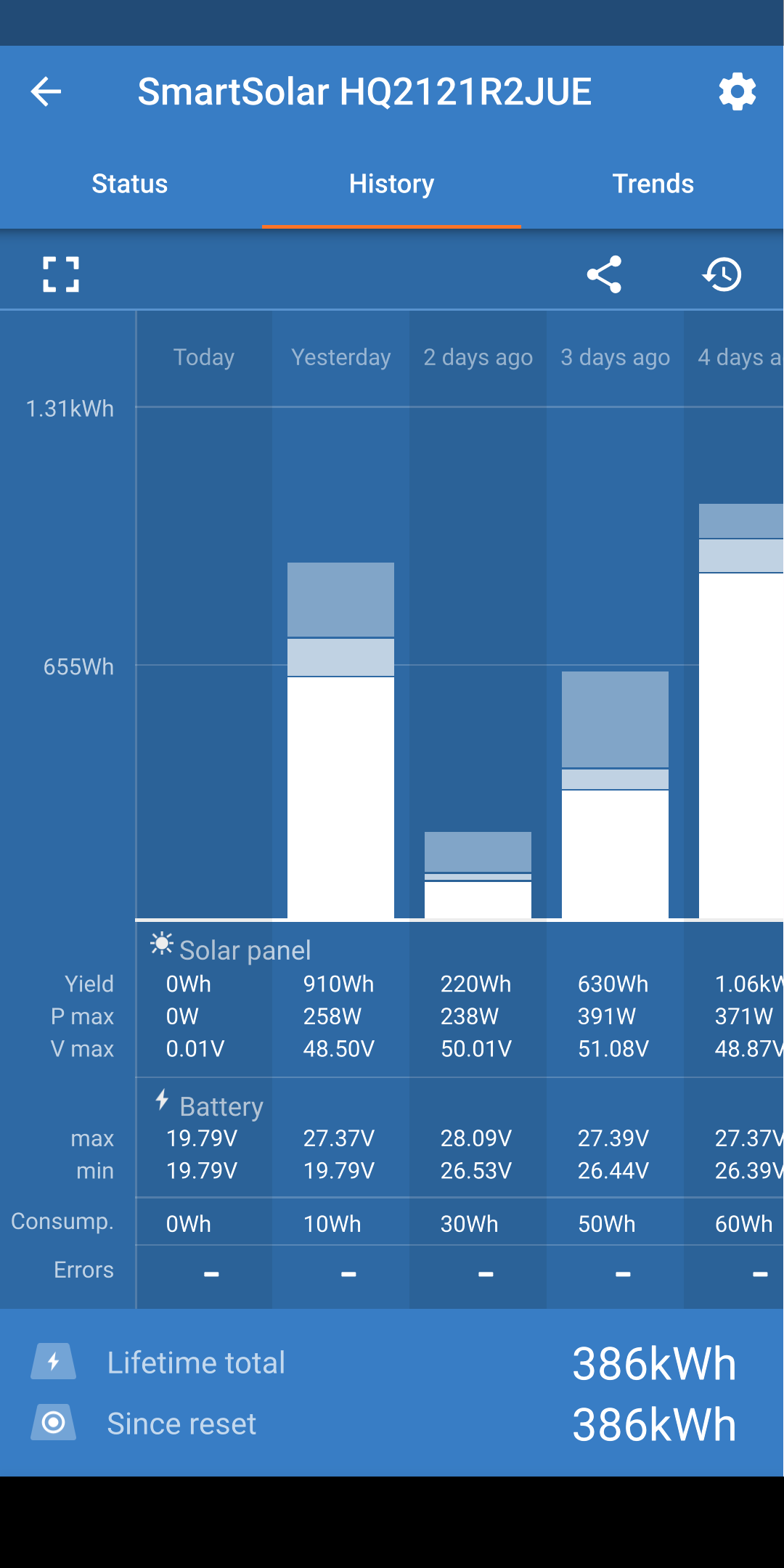This screenshot has height=1568, width=784.
Task: Share the solar history data
Action: [604, 274]
